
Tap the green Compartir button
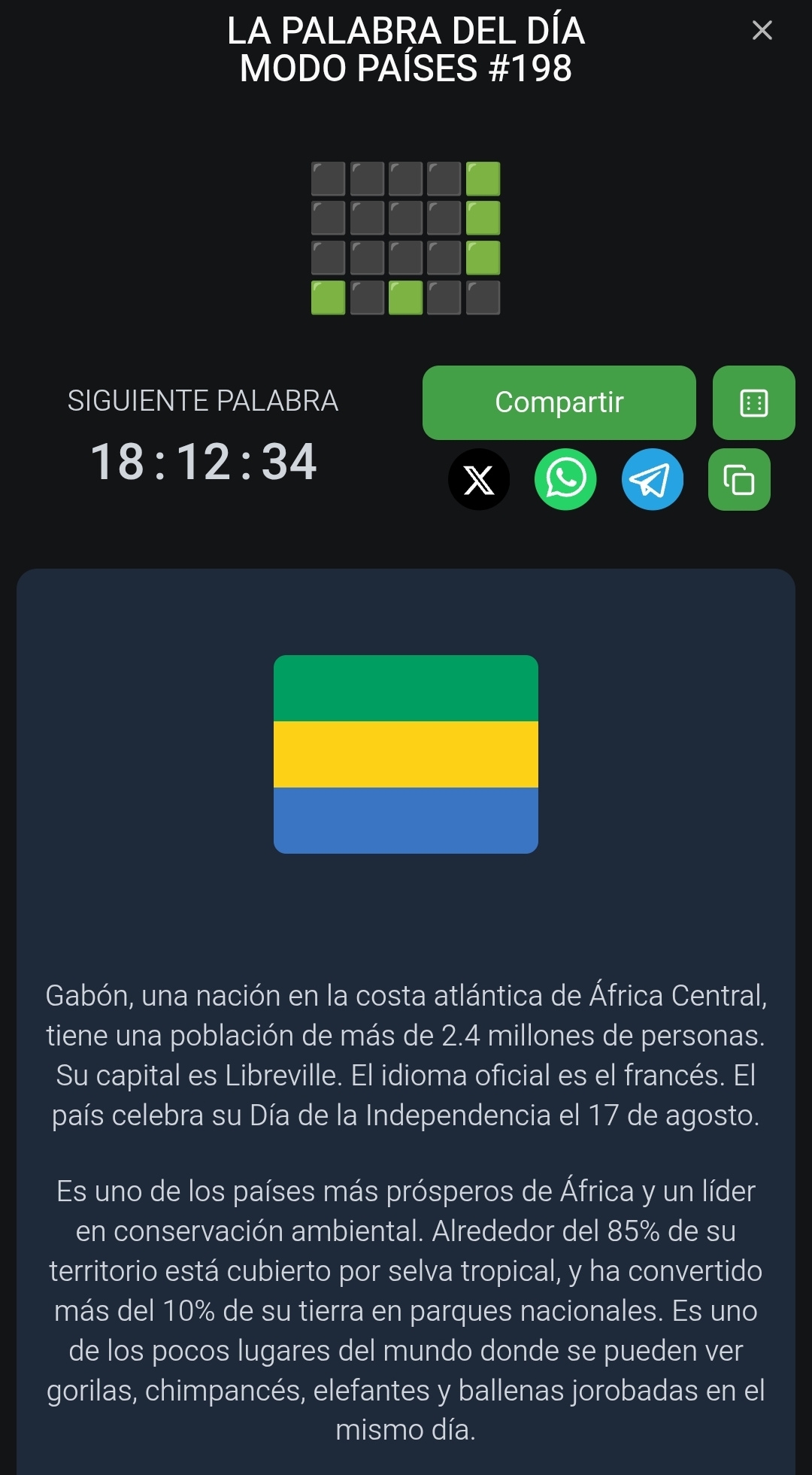(x=559, y=402)
